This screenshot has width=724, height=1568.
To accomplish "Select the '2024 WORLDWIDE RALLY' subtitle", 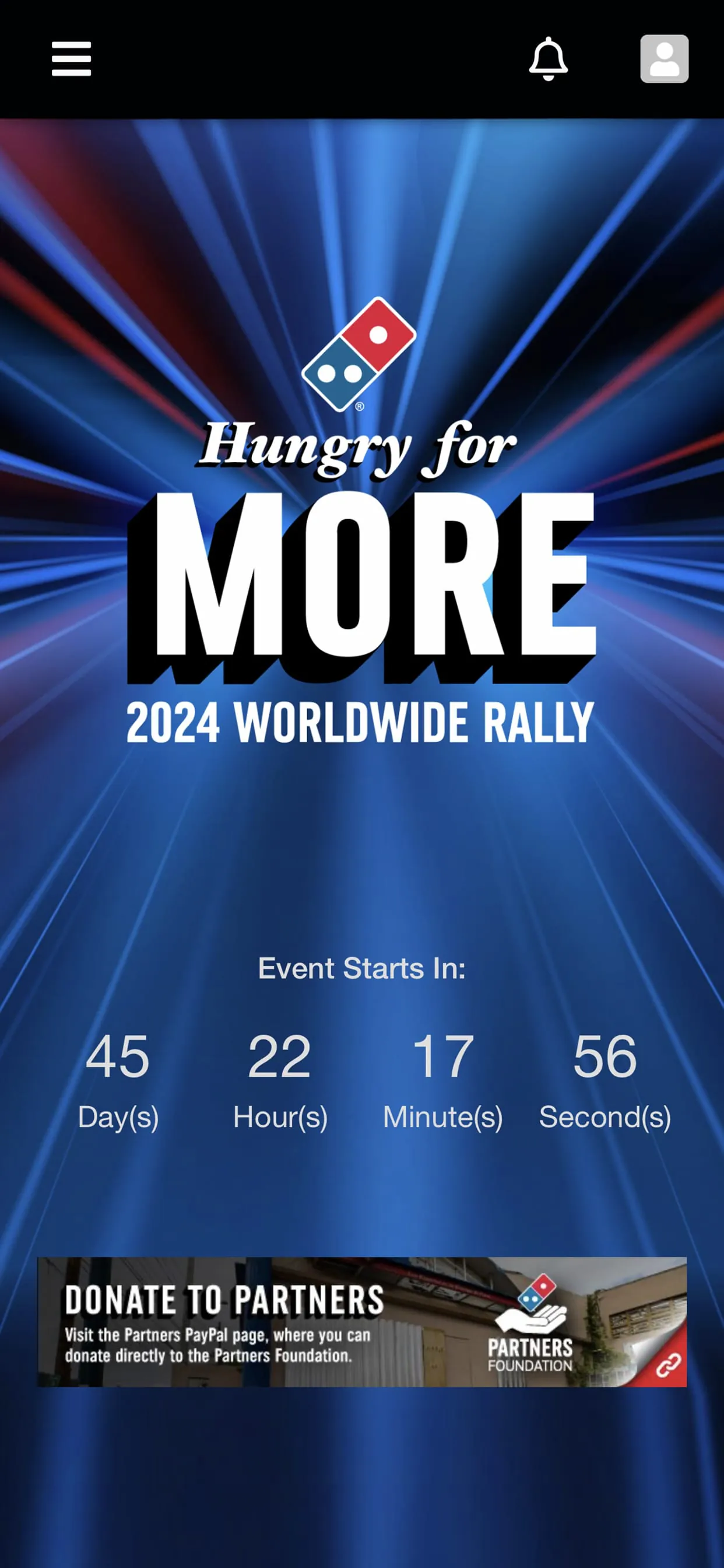I will [x=362, y=722].
